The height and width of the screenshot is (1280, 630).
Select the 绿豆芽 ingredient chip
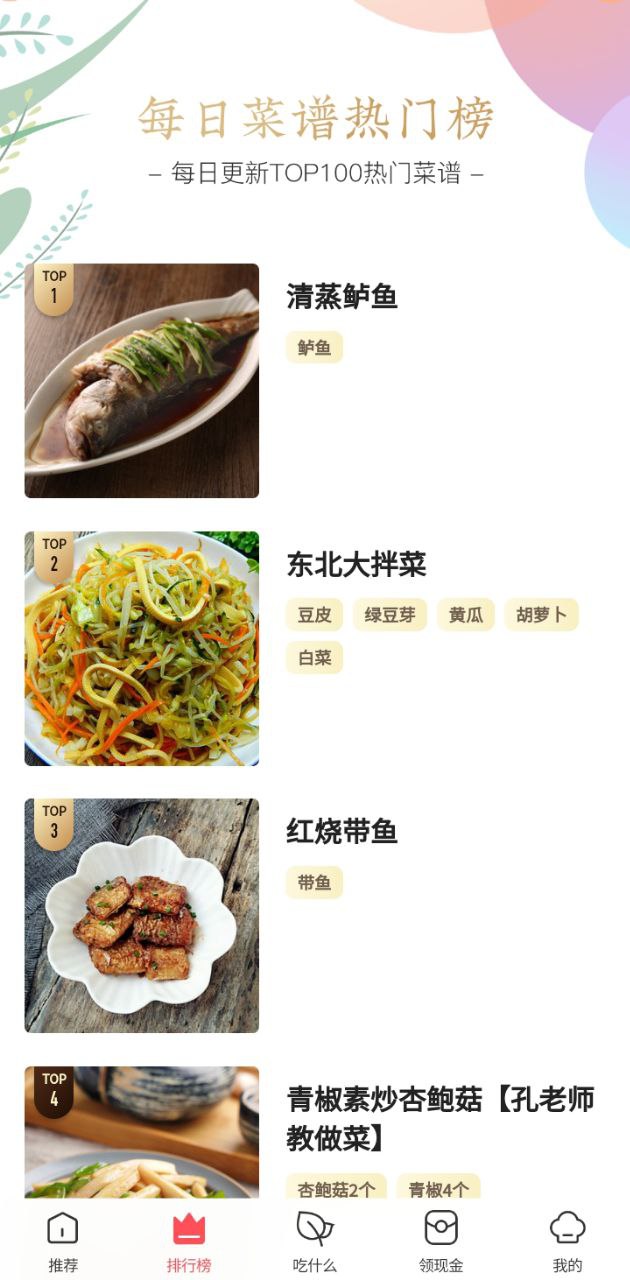390,615
